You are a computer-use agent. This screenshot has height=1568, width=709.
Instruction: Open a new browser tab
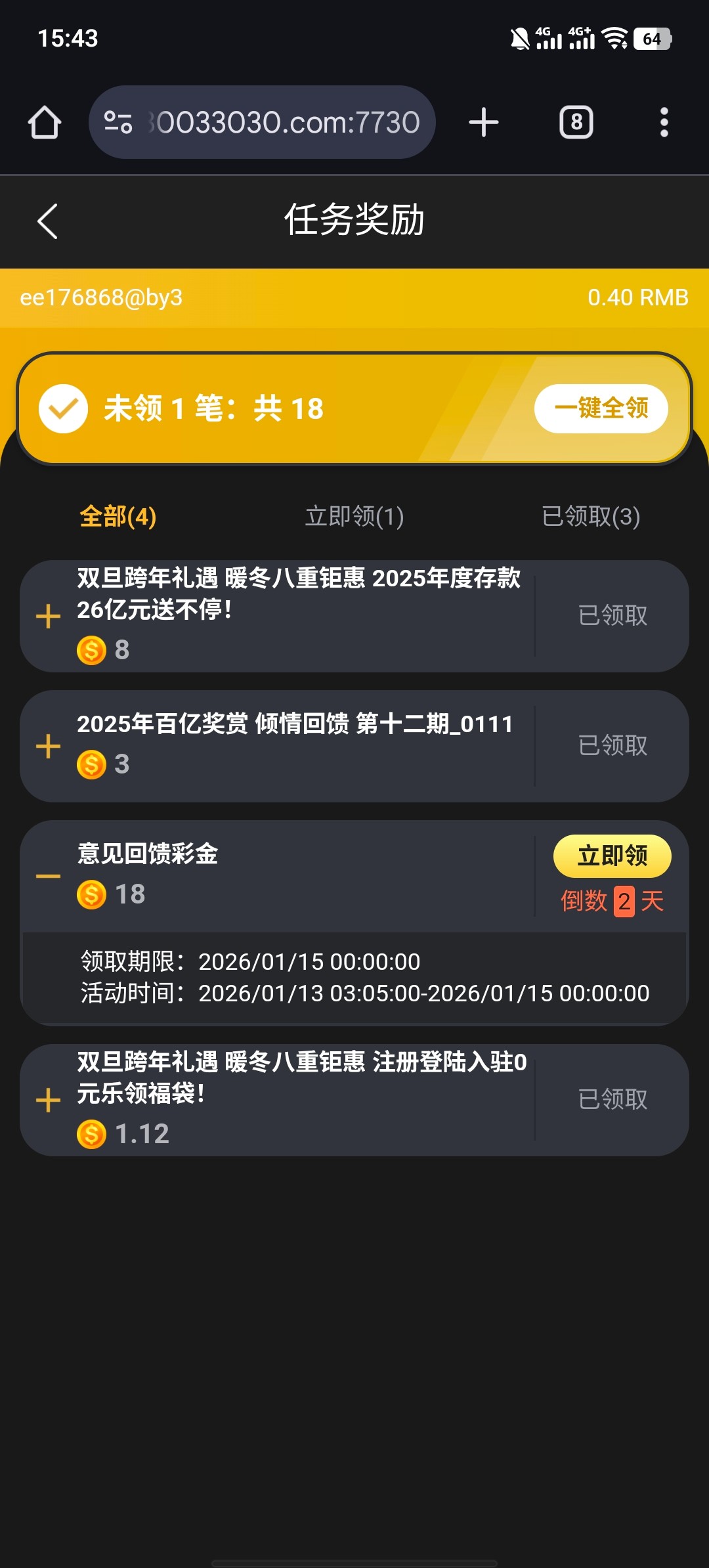click(x=484, y=123)
